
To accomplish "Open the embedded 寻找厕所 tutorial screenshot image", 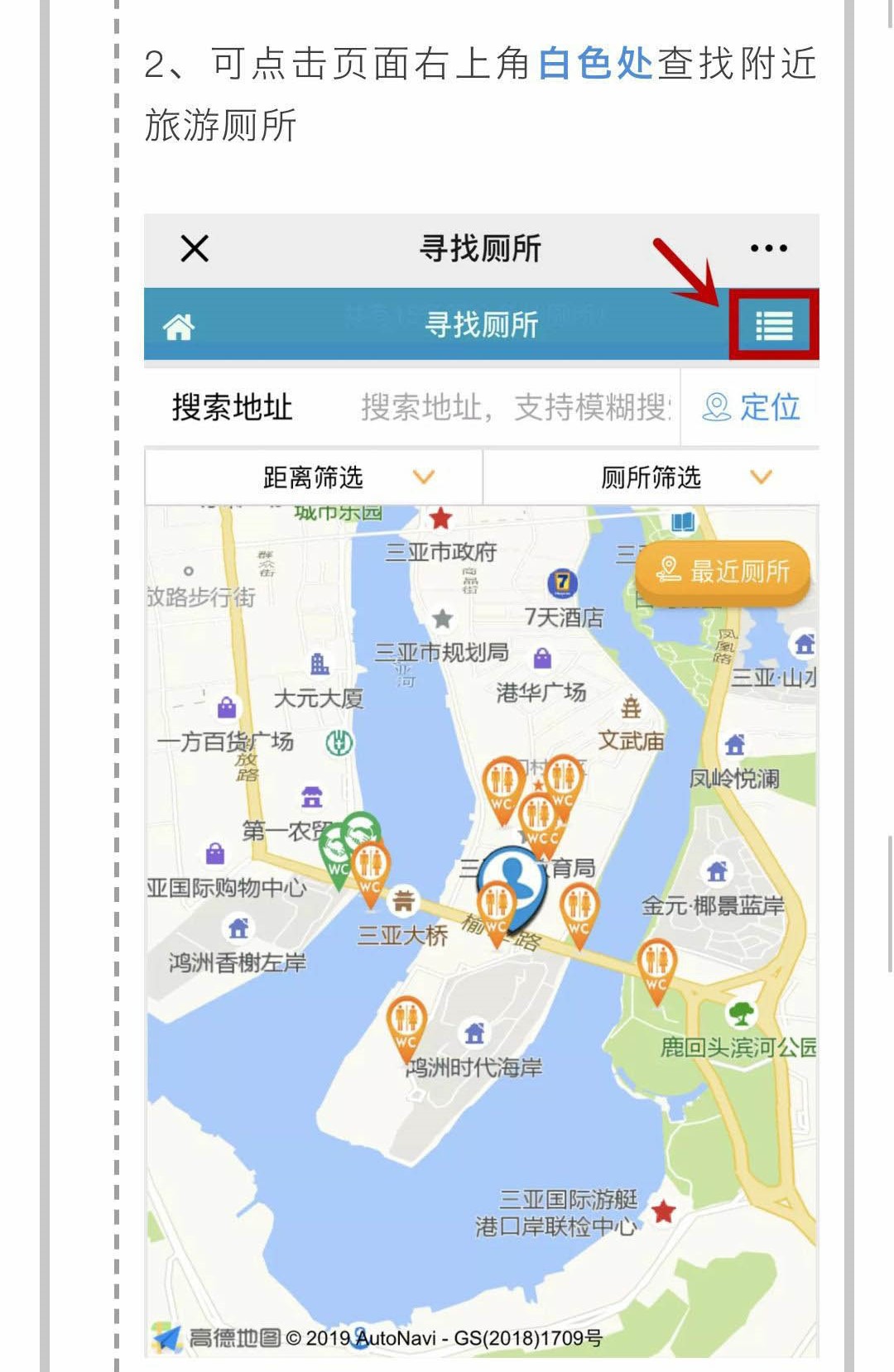I will pyautogui.click(x=481, y=784).
